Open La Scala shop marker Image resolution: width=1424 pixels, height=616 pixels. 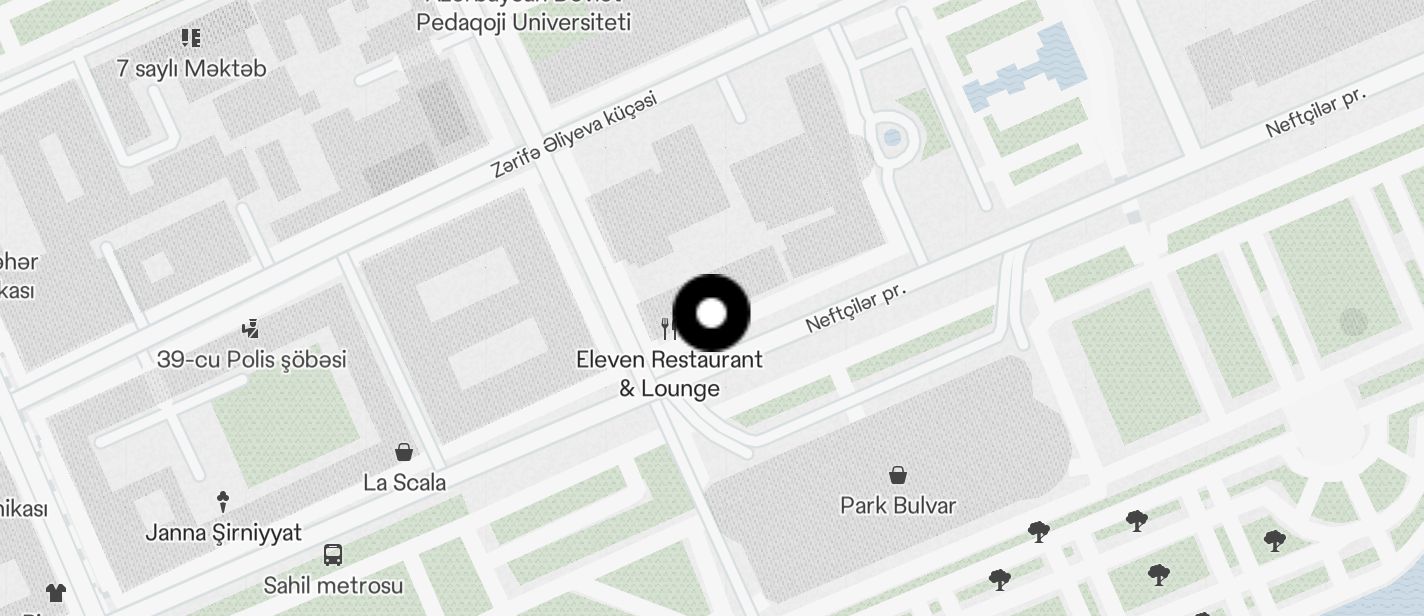pyautogui.click(x=404, y=453)
